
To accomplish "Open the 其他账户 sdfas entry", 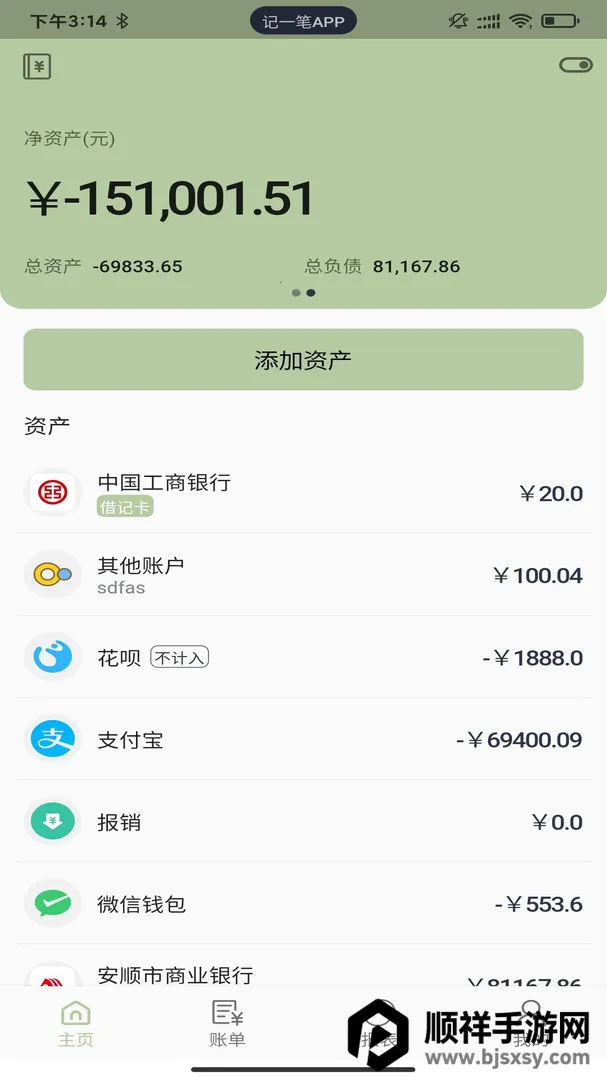I will (x=303, y=575).
